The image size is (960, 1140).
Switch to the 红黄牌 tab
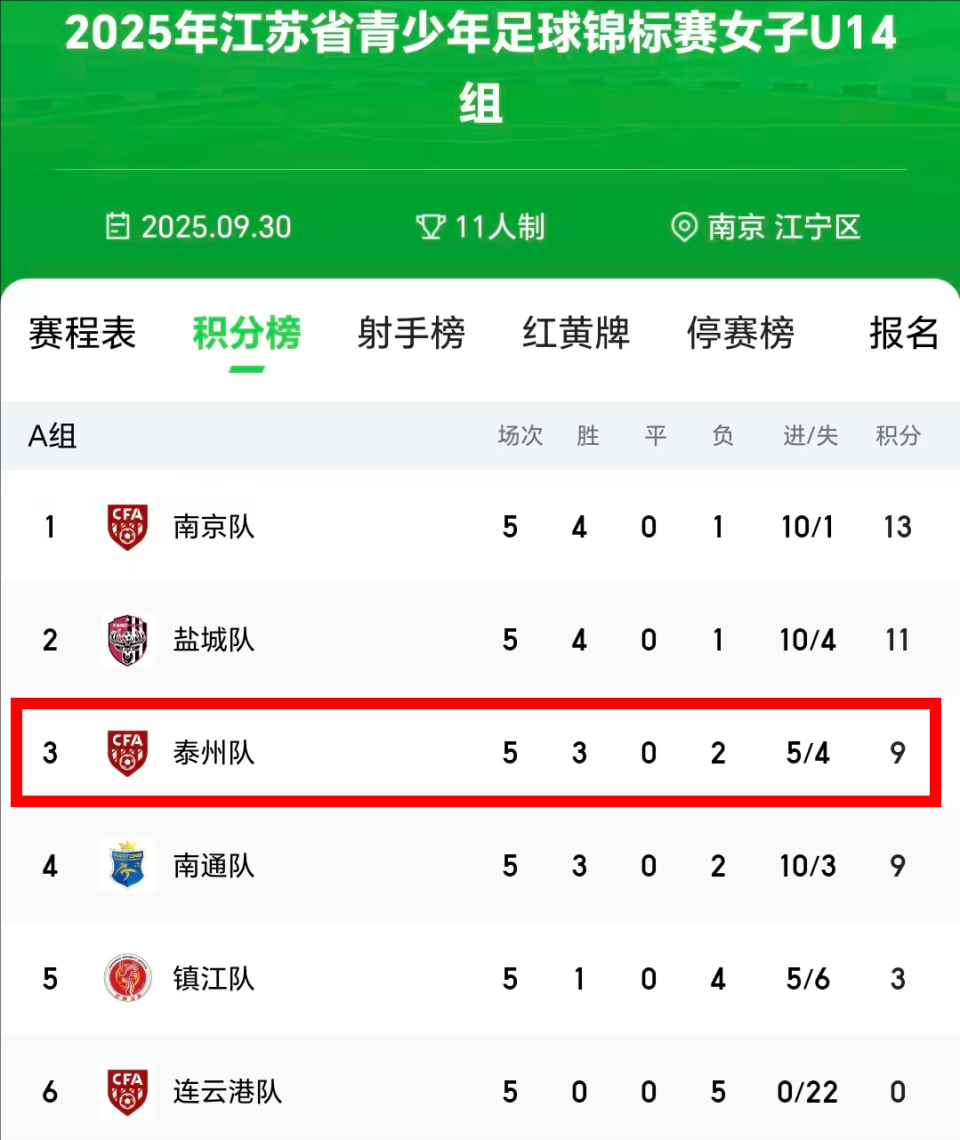(x=576, y=333)
